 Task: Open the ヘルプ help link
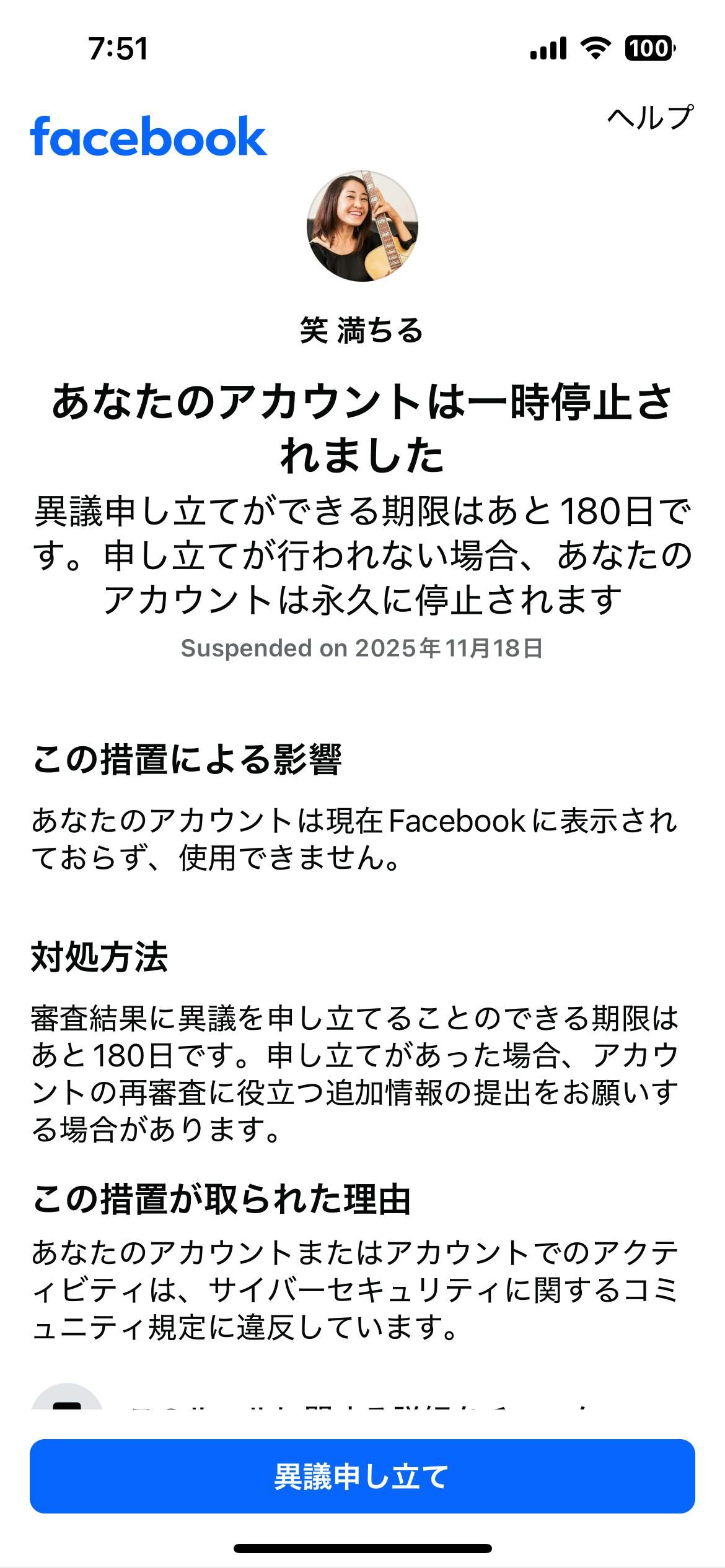point(649,118)
